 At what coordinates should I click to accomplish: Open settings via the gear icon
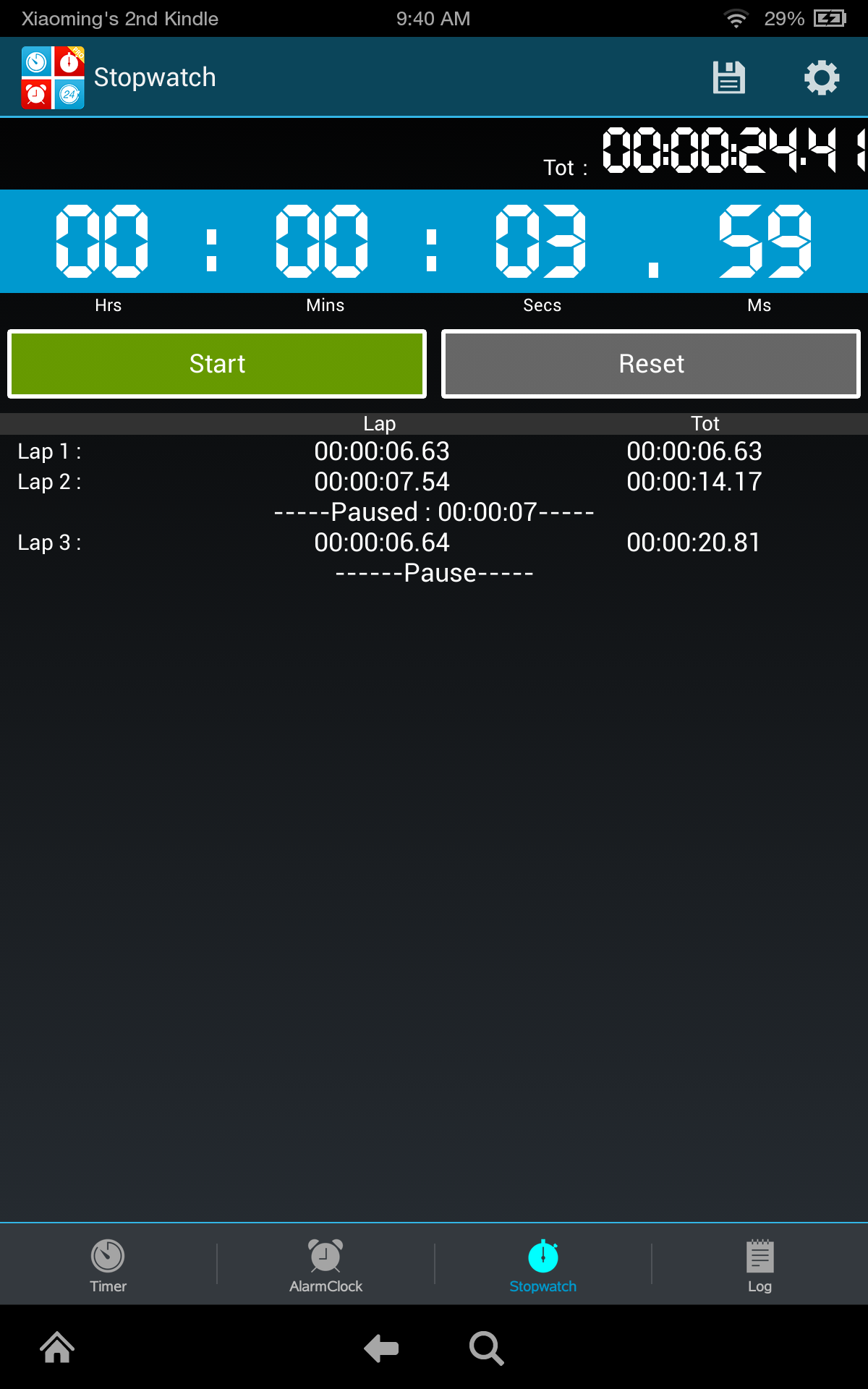point(822,77)
